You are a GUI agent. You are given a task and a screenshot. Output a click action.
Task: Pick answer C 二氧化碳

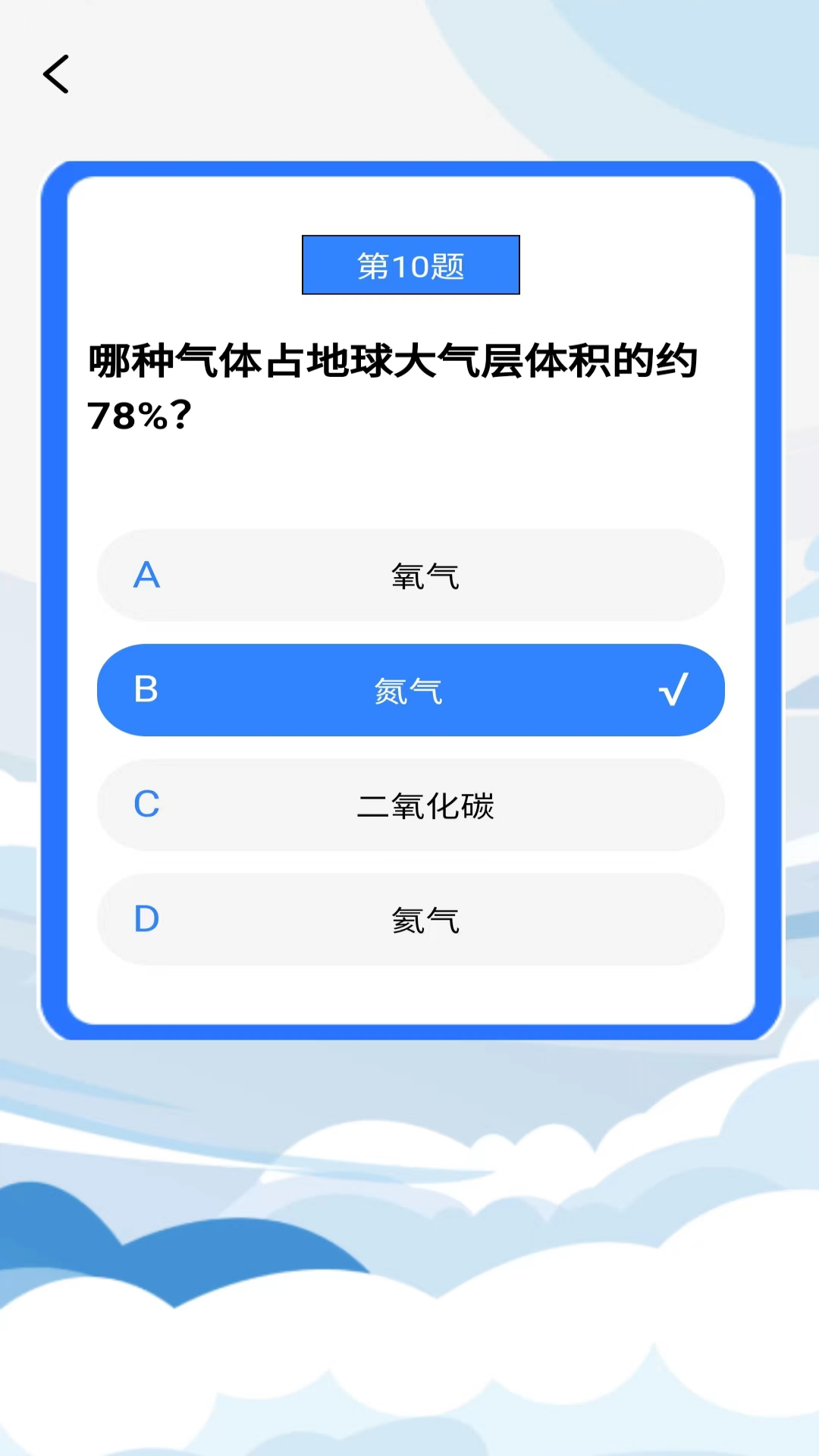click(x=410, y=805)
